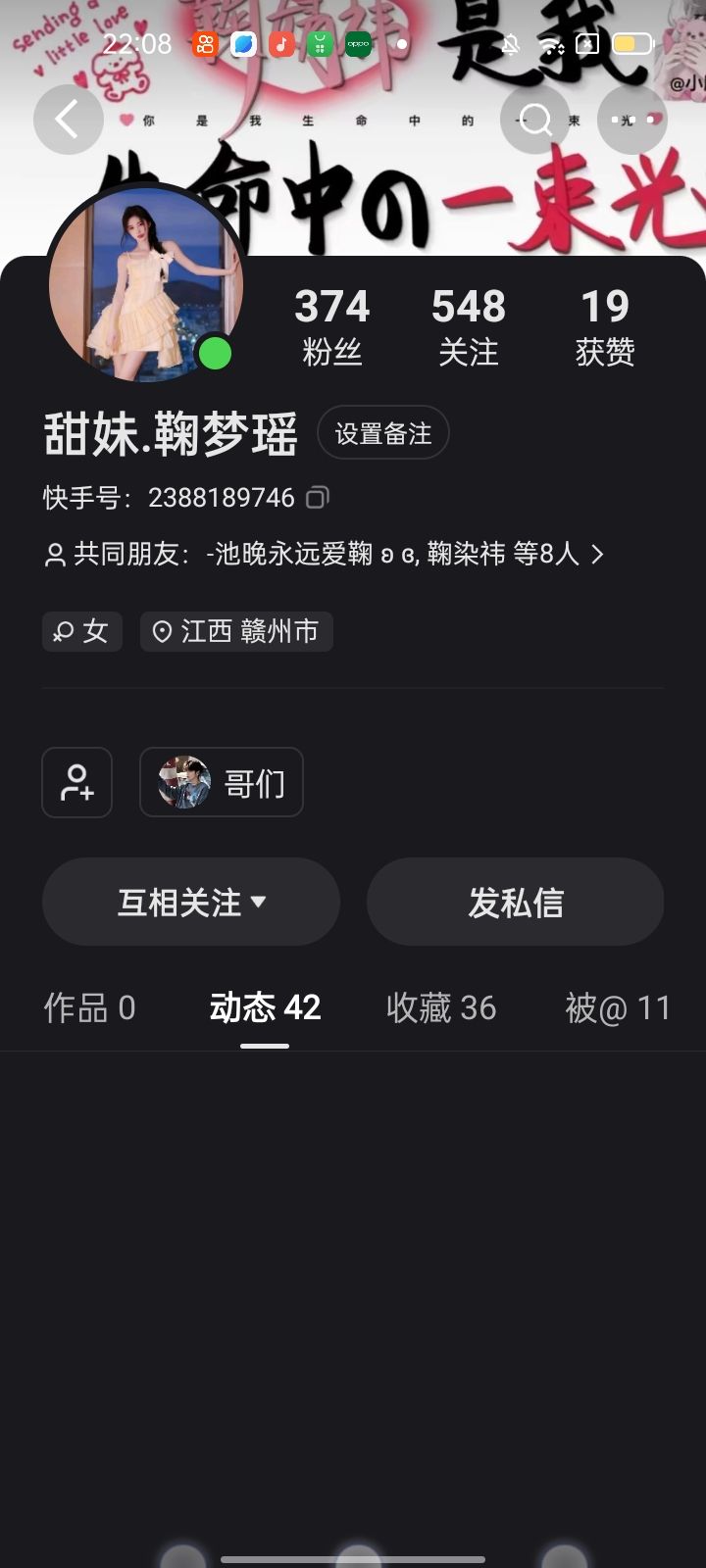Tap the 设置备注 button

(x=383, y=433)
